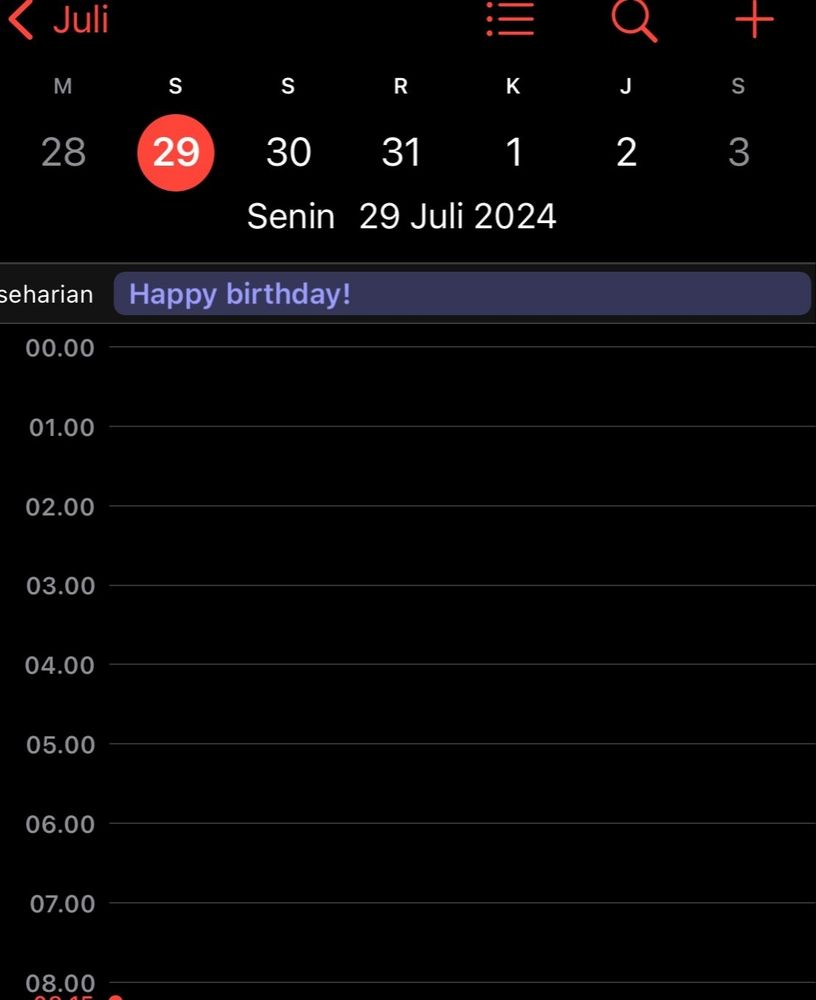The image size is (816, 1000).
Task: Go back to the Juli month view
Action: click(60, 20)
